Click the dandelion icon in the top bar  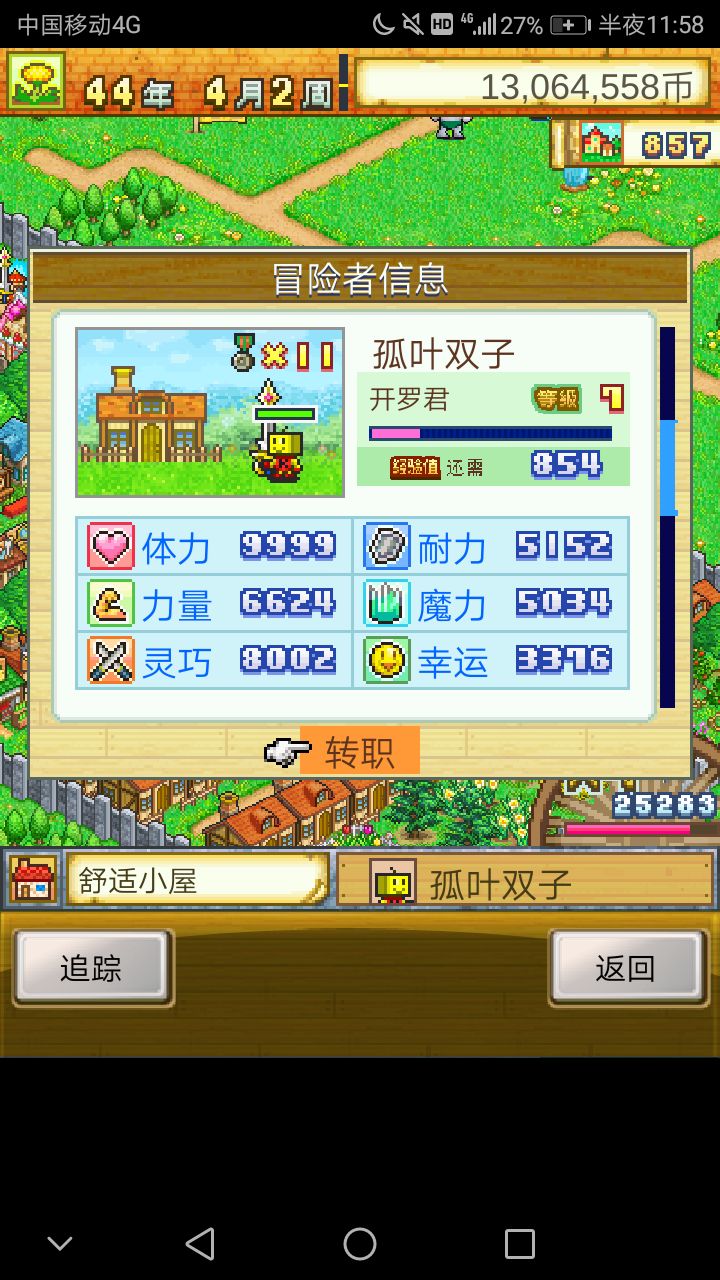tap(37, 84)
